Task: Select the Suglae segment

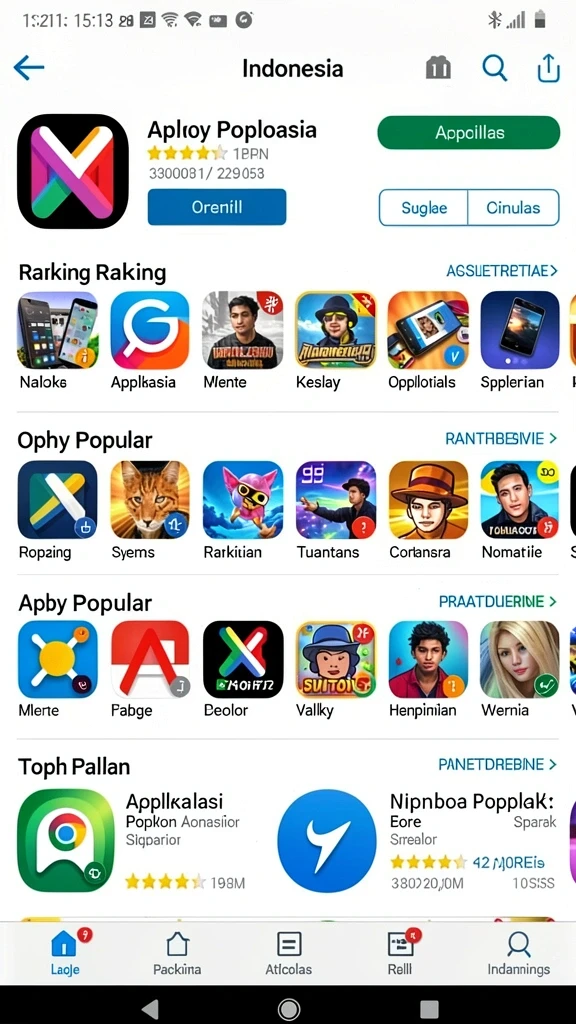Action: pyautogui.click(x=424, y=208)
